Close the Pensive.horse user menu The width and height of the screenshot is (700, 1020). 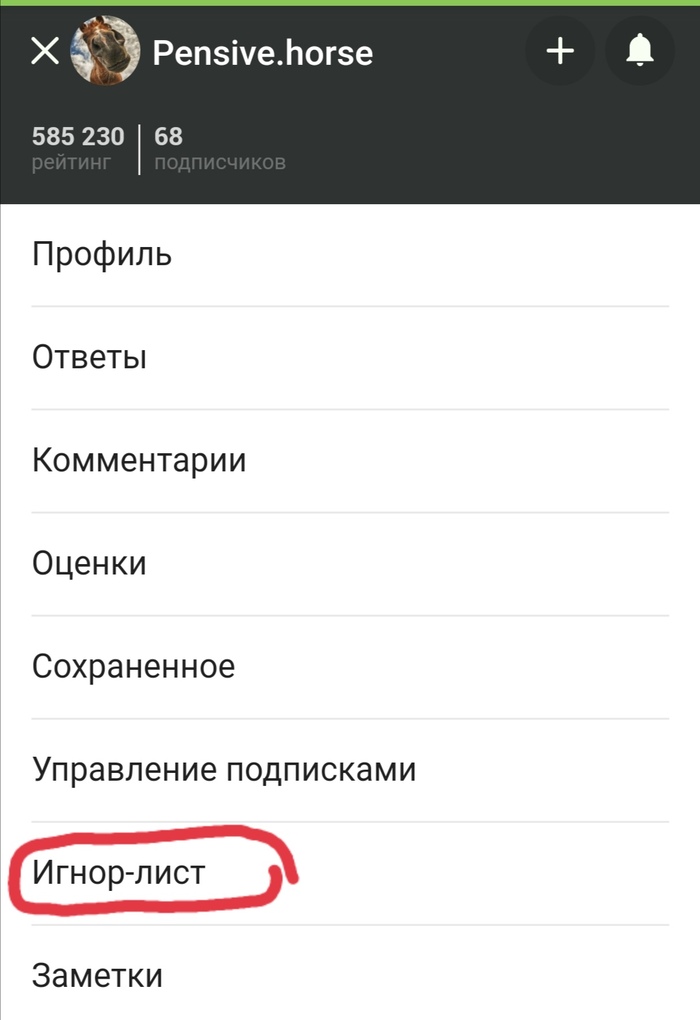(45, 52)
